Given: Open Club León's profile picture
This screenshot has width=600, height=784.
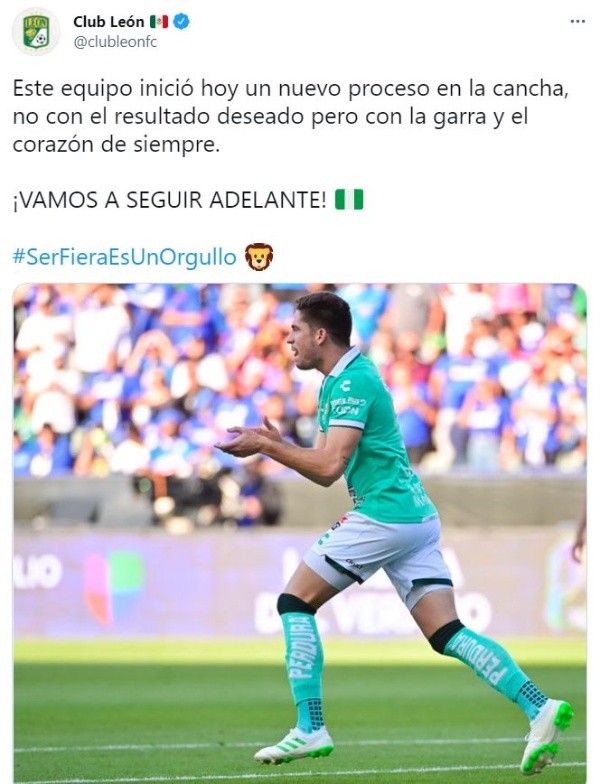Looking at the screenshot, I should tap(36, 31).
